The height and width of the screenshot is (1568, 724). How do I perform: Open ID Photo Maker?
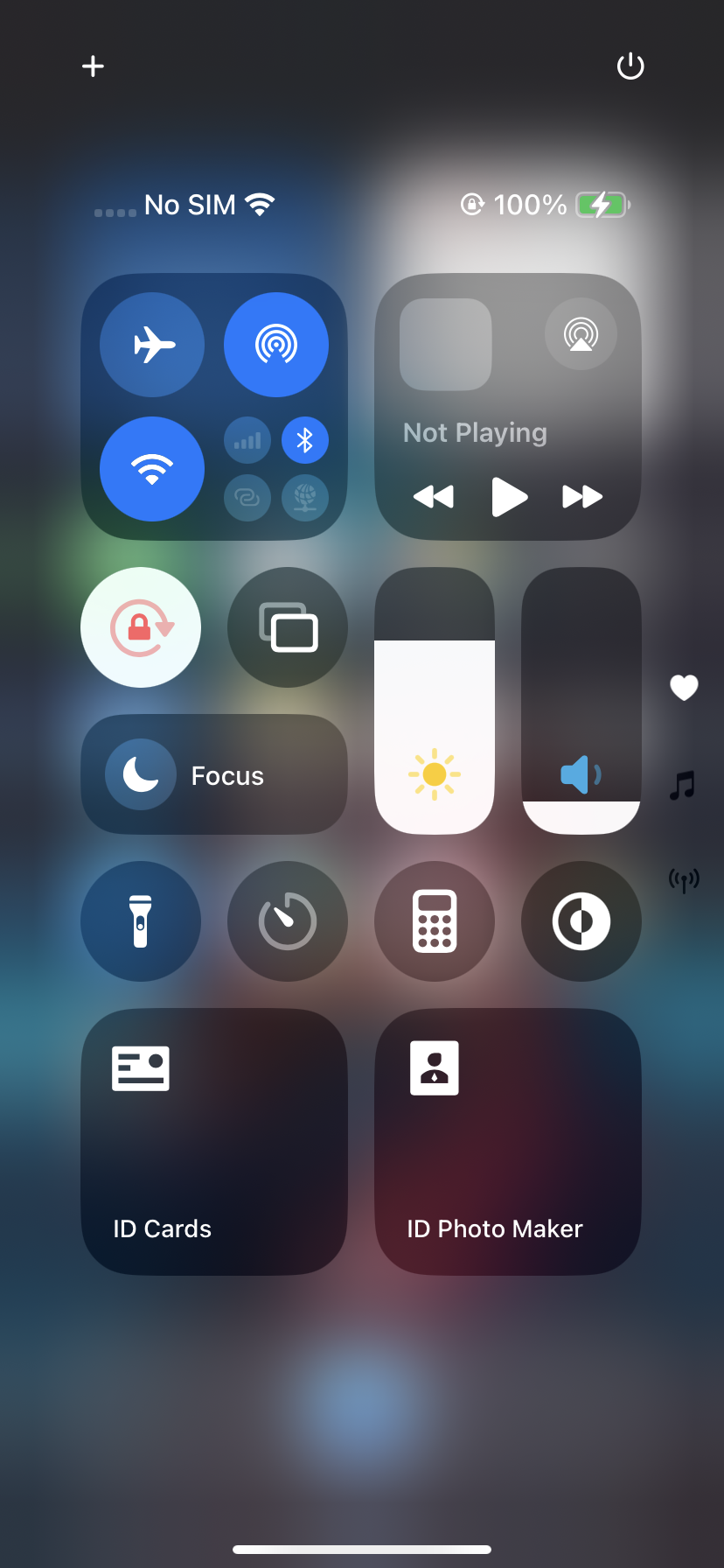(508, 1142)
